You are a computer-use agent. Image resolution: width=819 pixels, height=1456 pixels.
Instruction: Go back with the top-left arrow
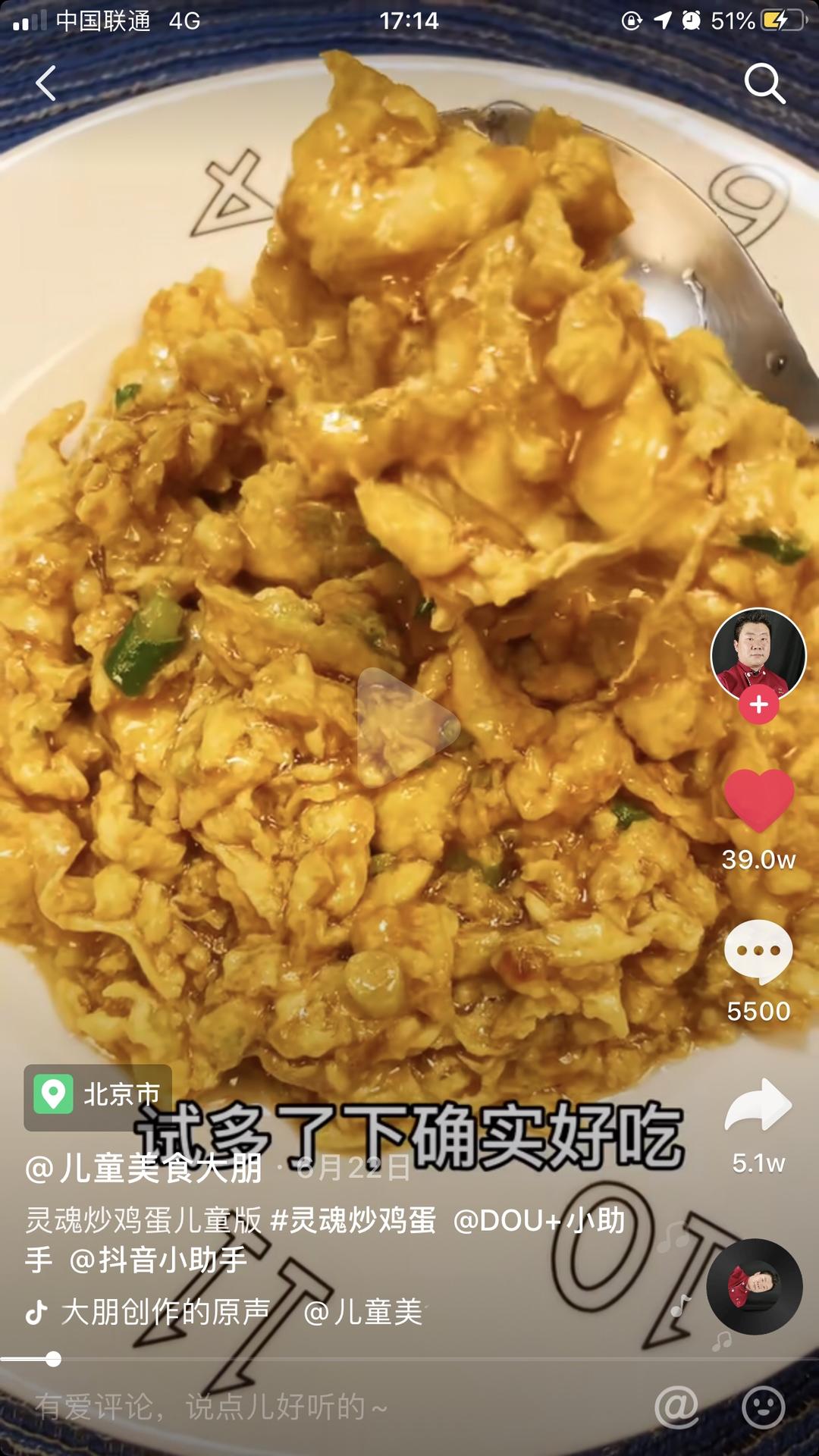click(46, 83)
